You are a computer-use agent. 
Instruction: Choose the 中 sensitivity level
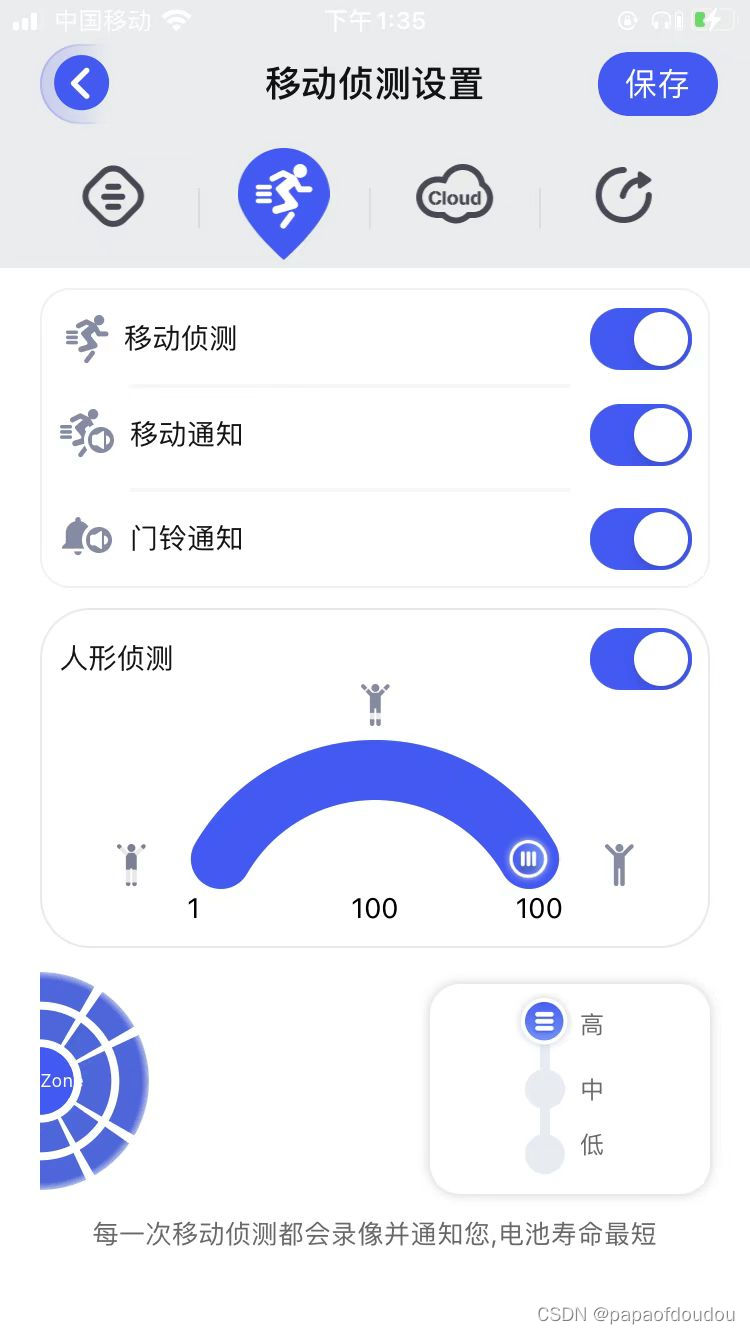pos(546,1089)
